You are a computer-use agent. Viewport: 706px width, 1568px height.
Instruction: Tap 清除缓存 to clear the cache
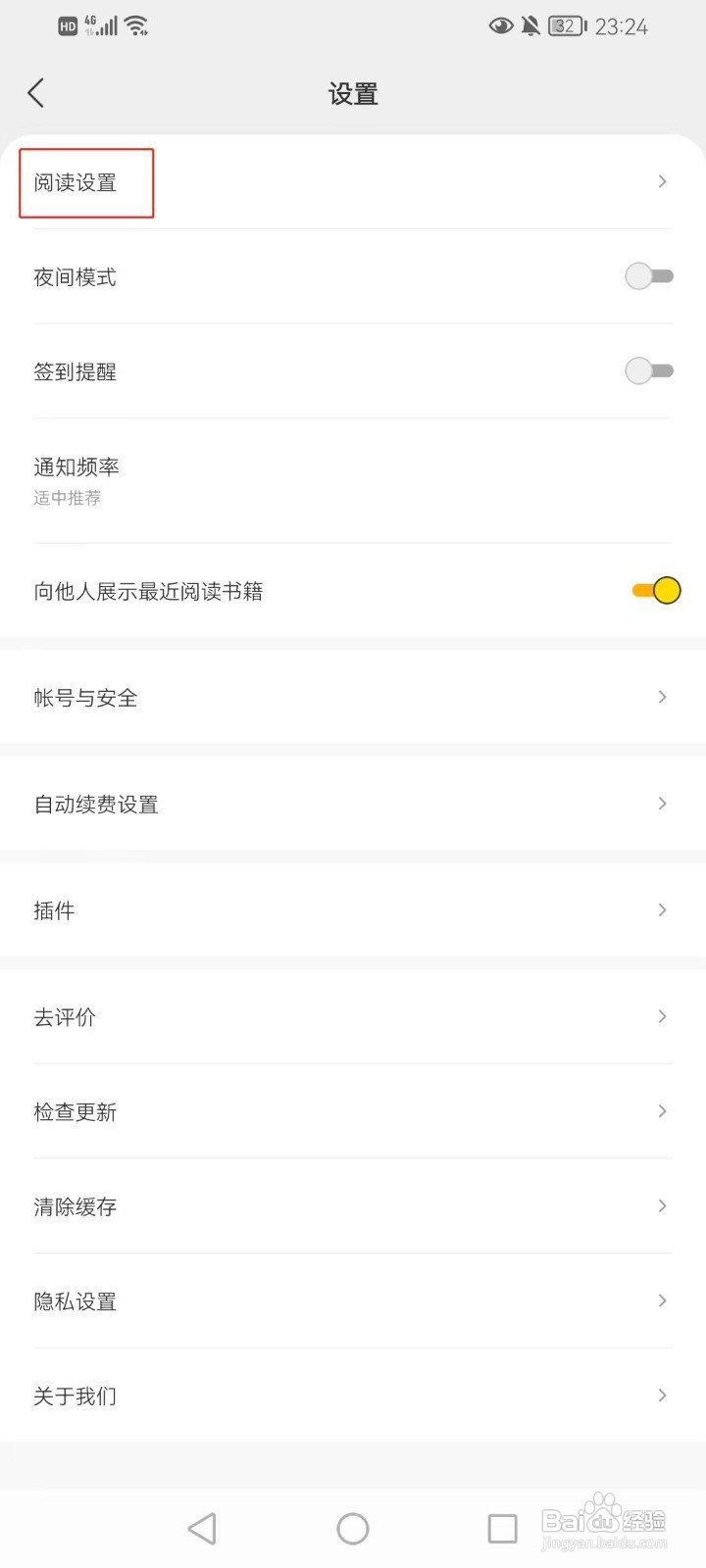[353, 1206]
